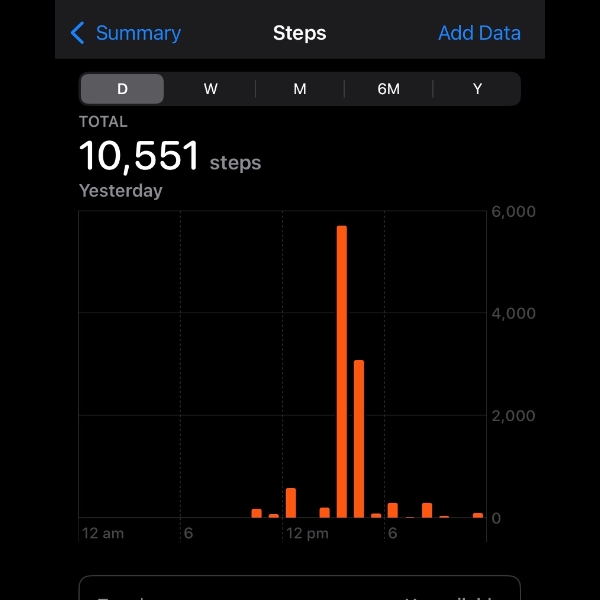The height and width of the screenshot is (600, 600).
Task: Select the D day view
Action: (x=122, y=89)
